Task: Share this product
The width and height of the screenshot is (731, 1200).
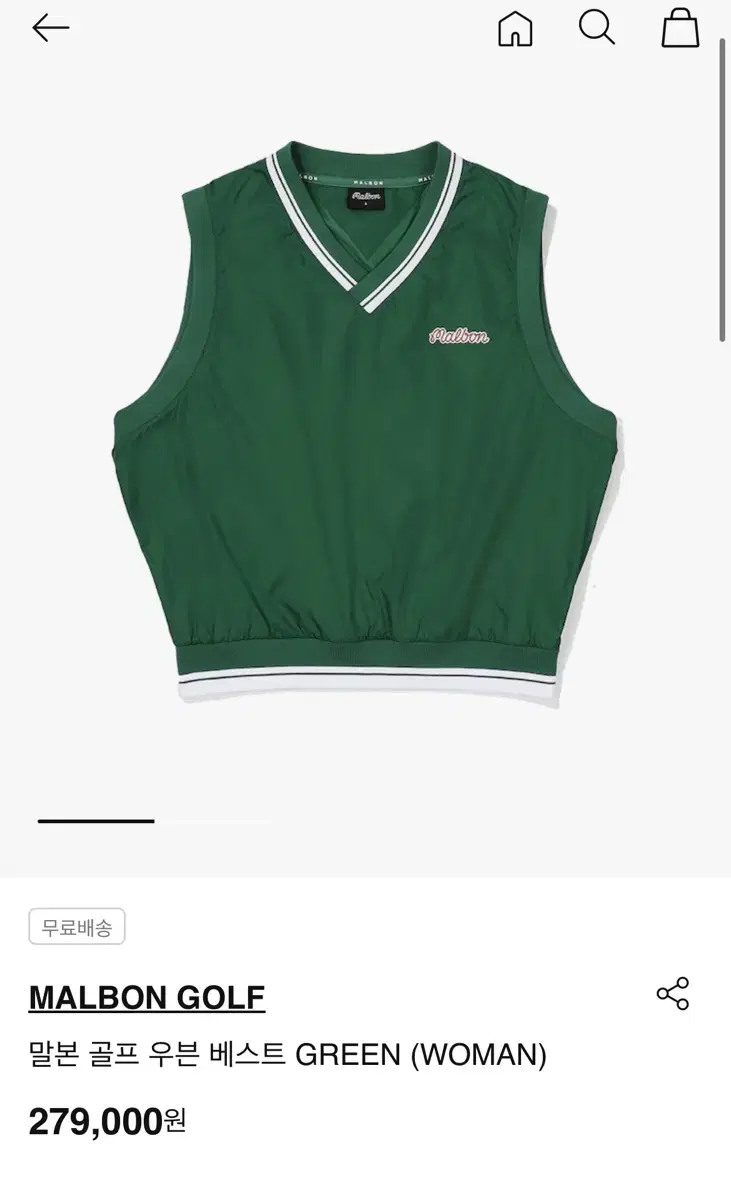Action: click(673, 994)
